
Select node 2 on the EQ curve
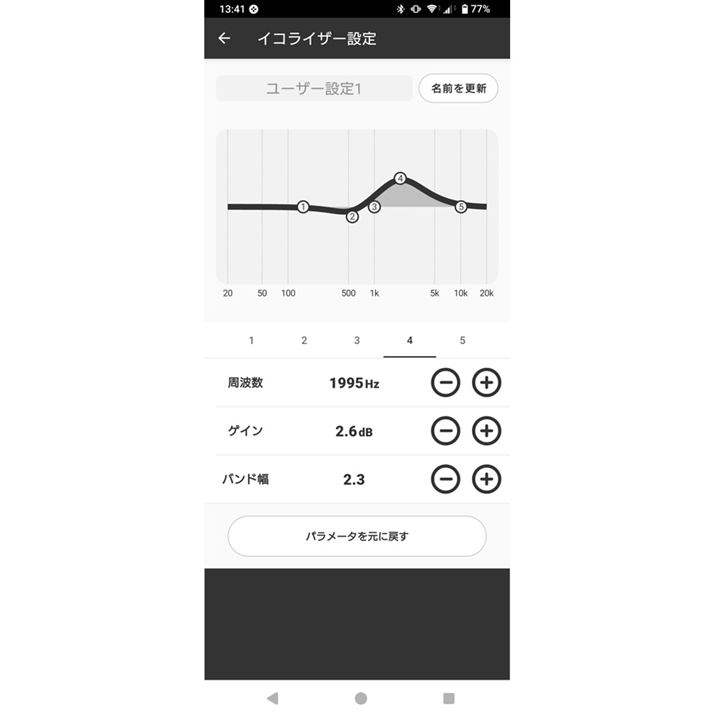click(352, 216)
